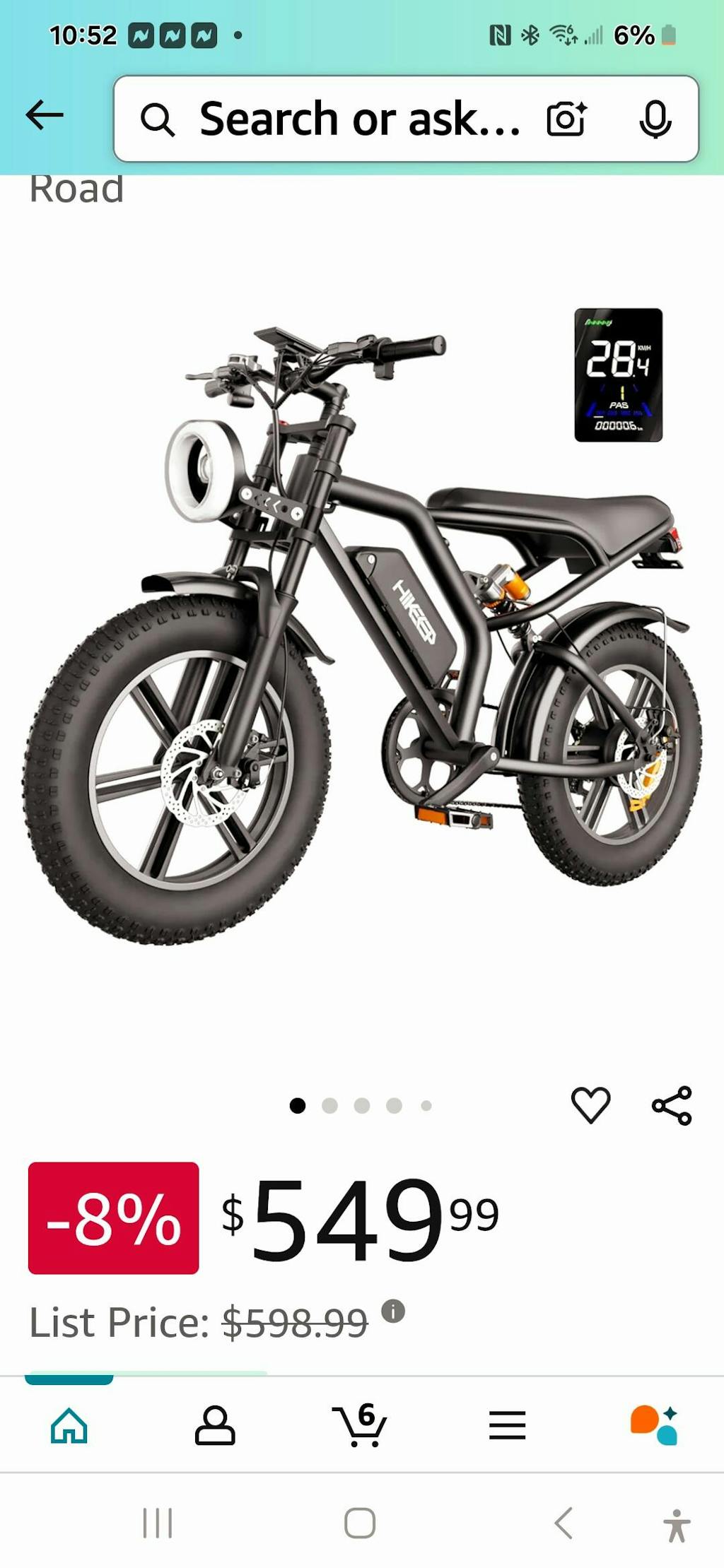Open the AI assistant chat tab
This screenshot has height=1568, width=724.
[x=654, y=1425]
